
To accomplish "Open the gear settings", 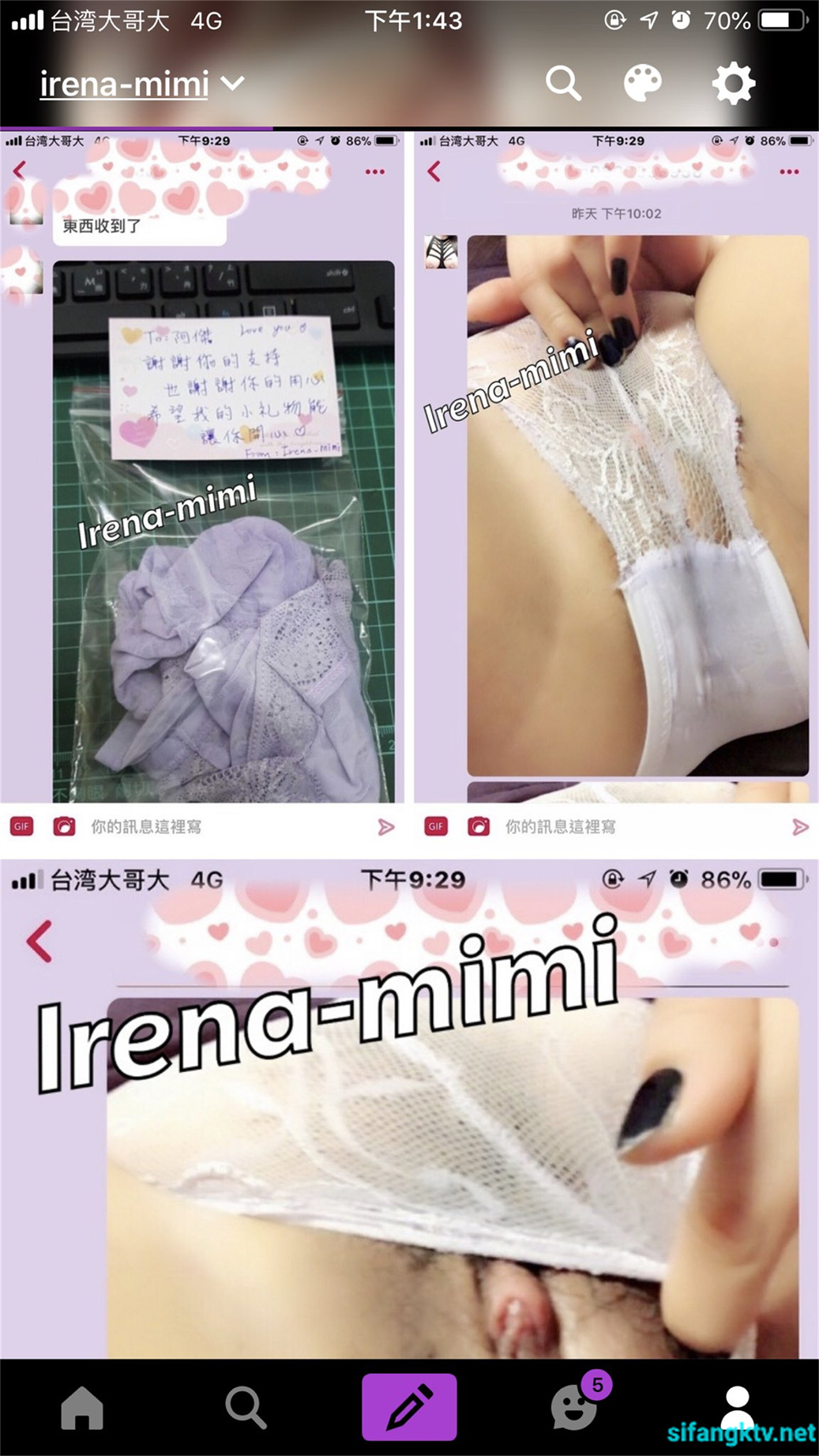I will coord(733,83).
